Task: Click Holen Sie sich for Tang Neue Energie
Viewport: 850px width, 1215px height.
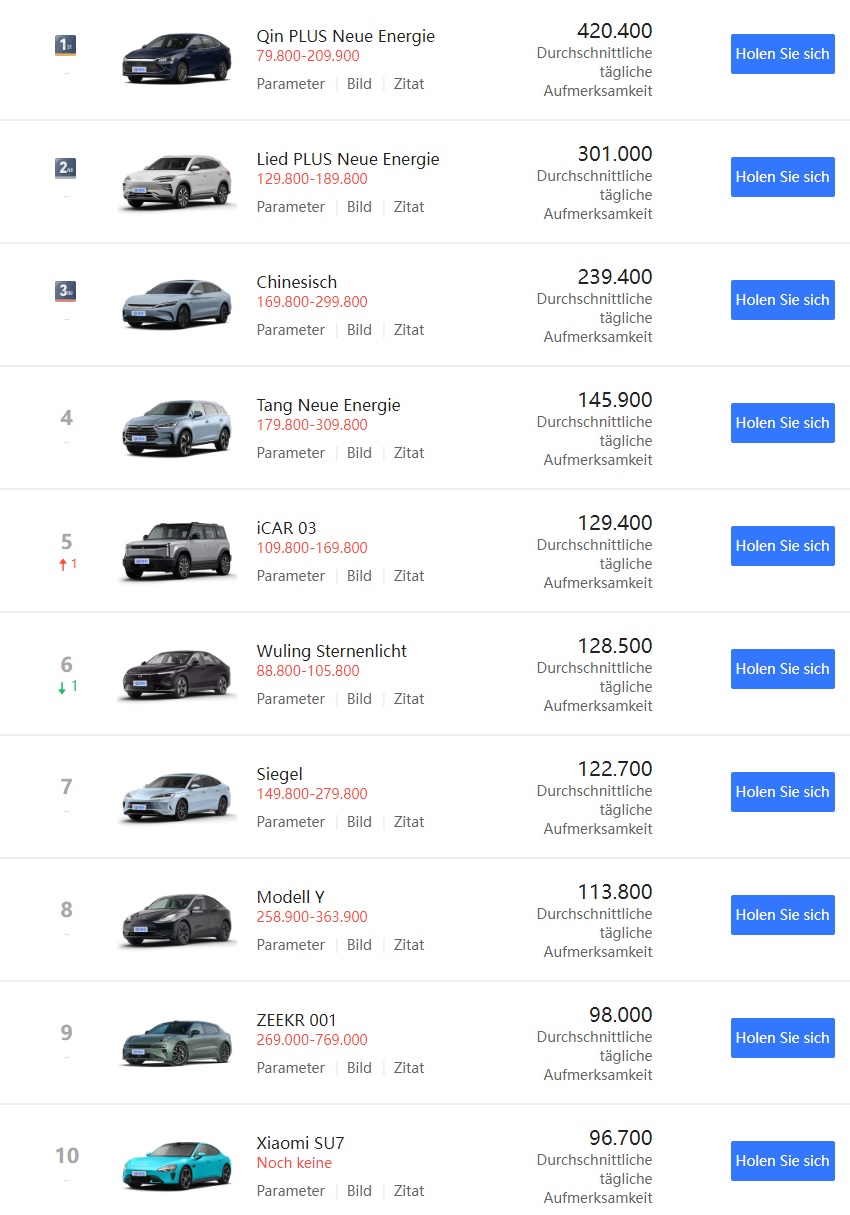Action: pos(782,423)
